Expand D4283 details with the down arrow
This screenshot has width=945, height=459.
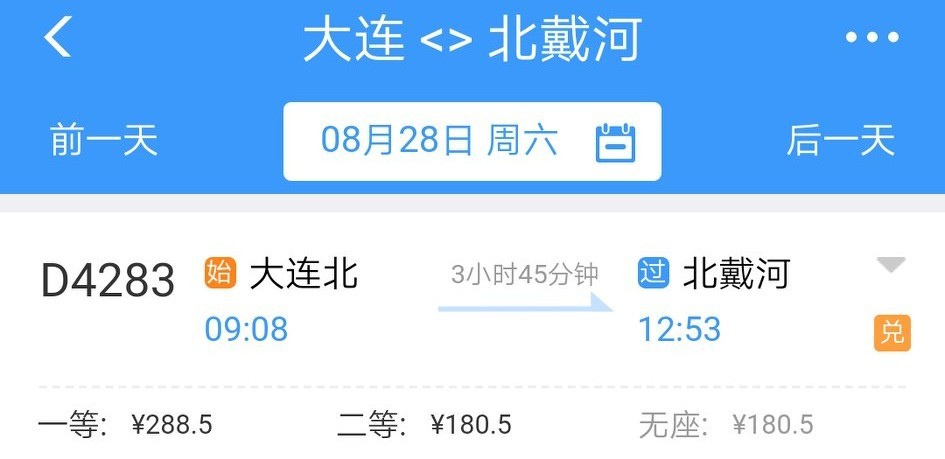click(890, 266)
